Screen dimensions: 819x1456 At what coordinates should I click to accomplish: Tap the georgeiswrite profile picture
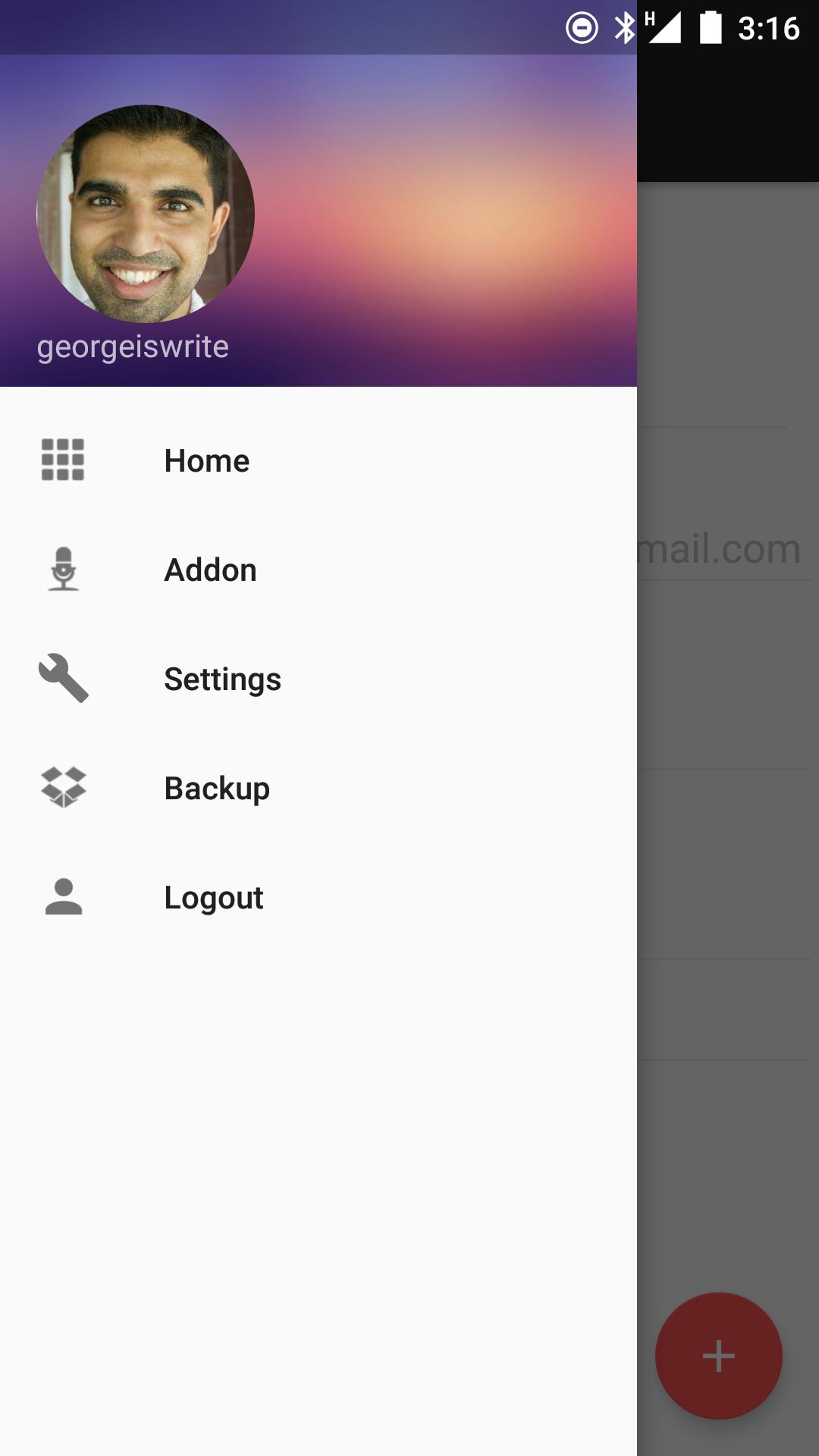pyautogui.click(x=146, y=214)
